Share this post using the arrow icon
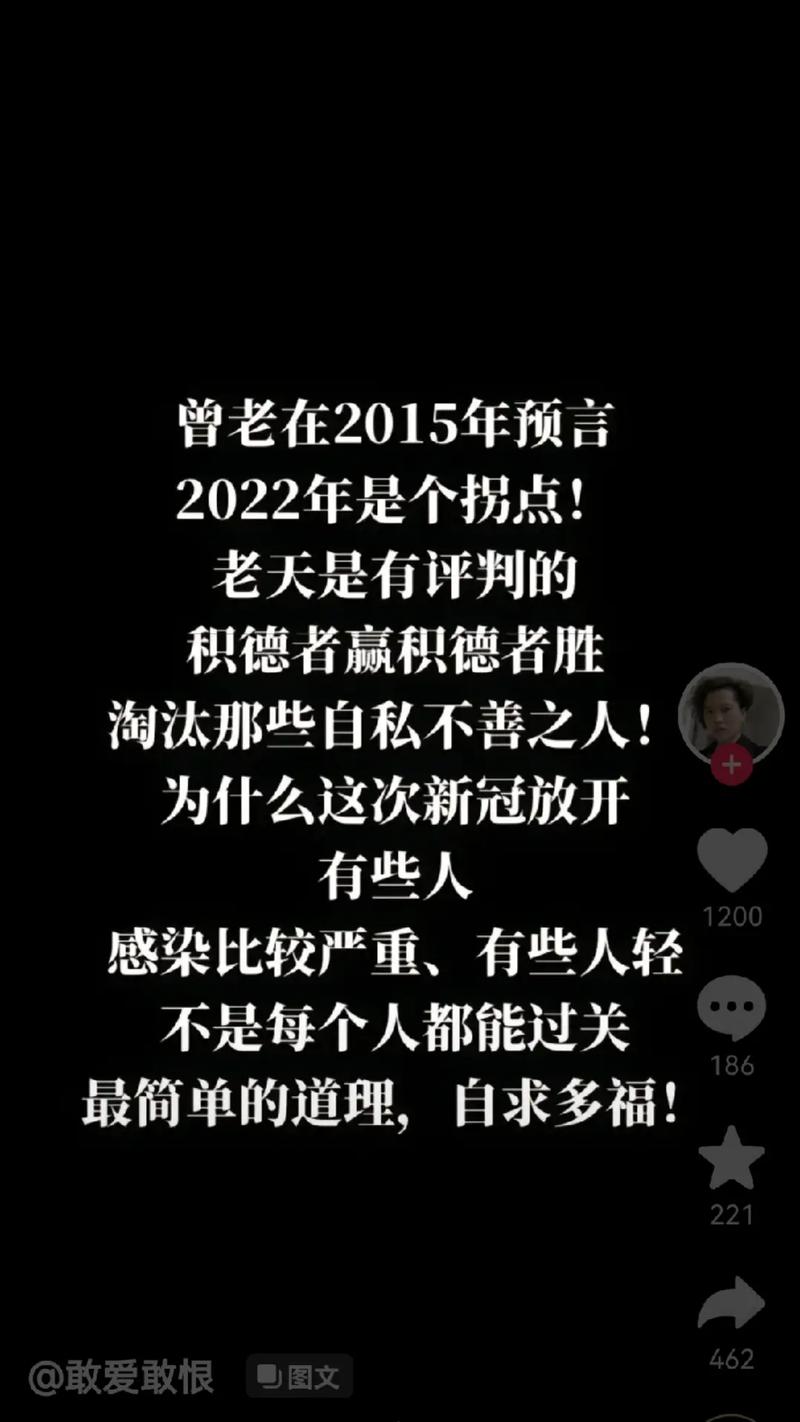800x1422 pixels. (731, 1305)
